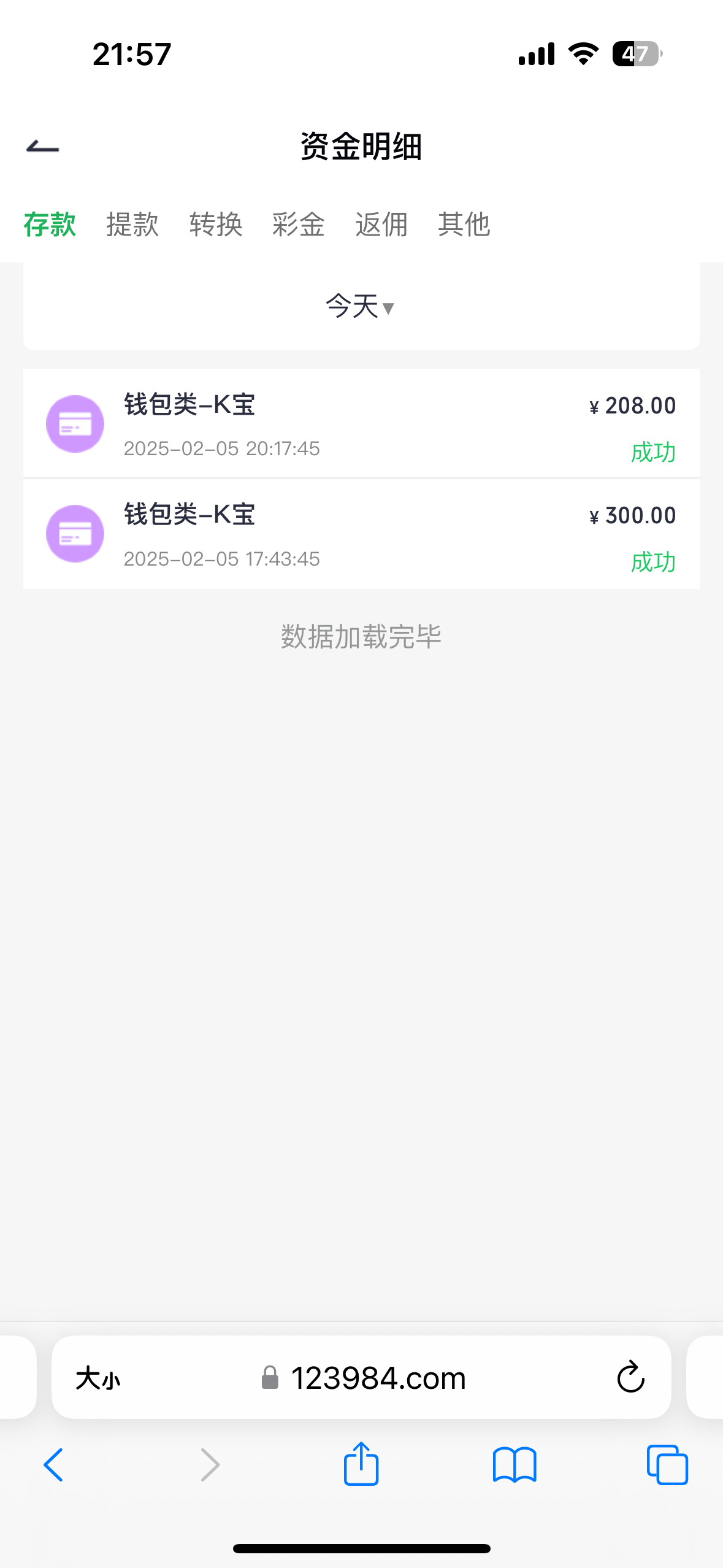Viewport: 723px width, 1568px height.
Task: Tap the back arrow to leave 资金明细
Action: (42, 147)
